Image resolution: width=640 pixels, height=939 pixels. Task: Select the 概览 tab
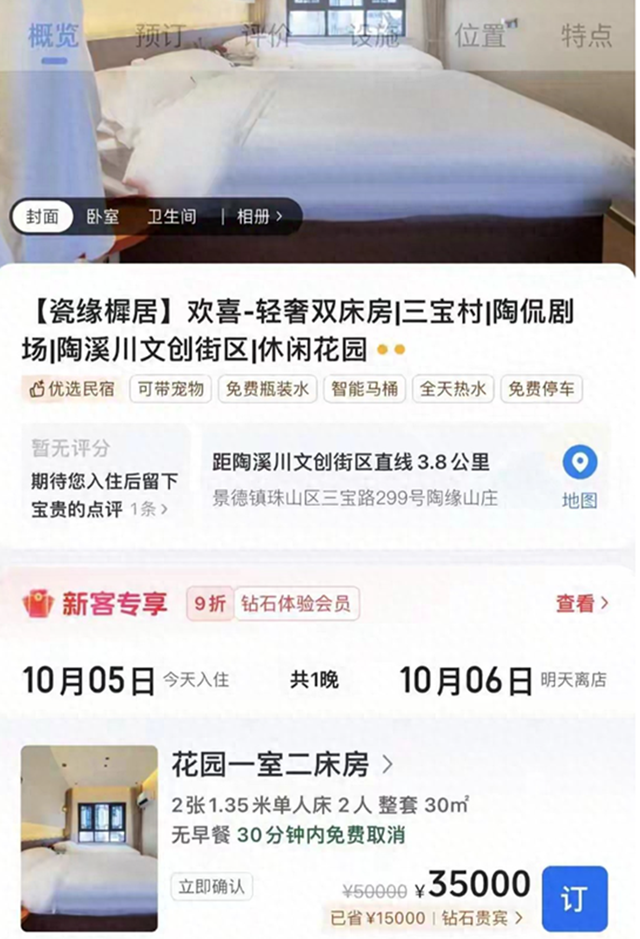pos(54,36)
